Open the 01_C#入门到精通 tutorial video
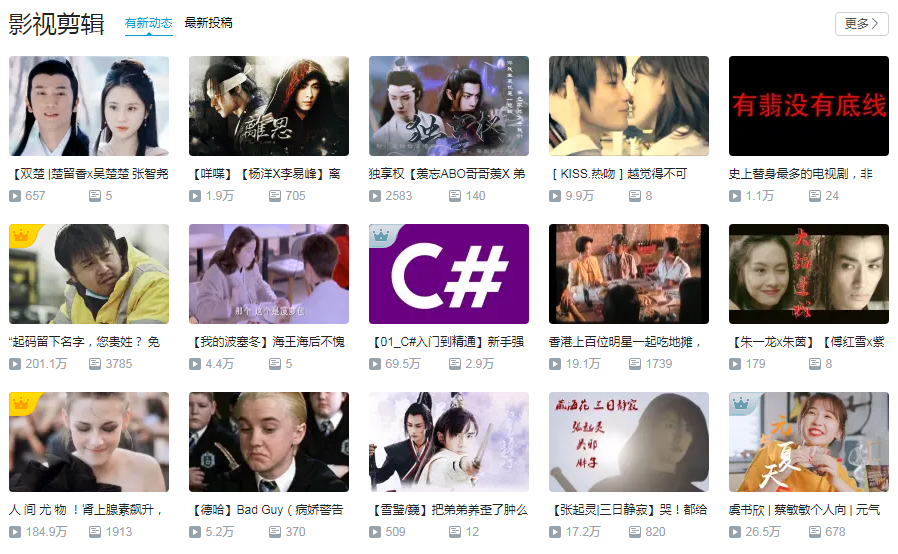The width and height of the screenshot is (898, 554). click(449, 274)
